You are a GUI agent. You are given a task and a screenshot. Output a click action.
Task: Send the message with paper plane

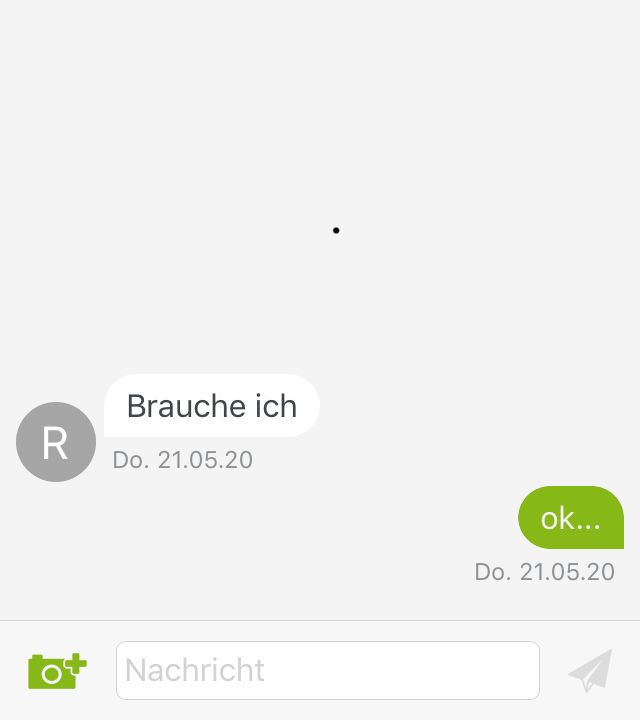590,670
